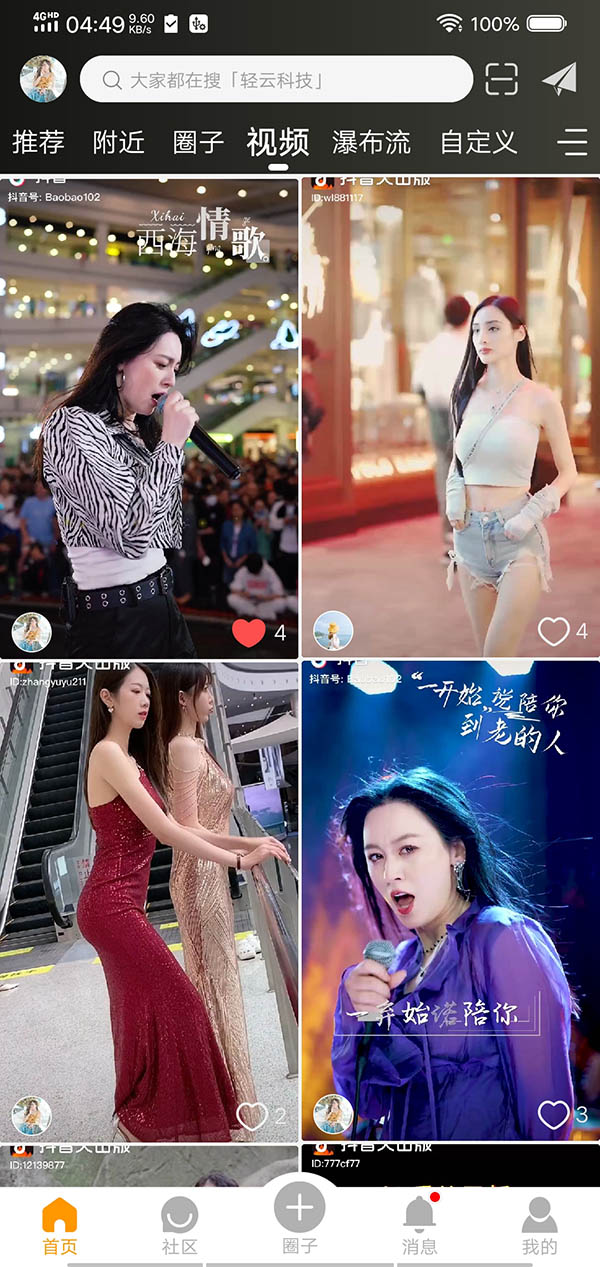Open the paper plane send icon
The height and width of the screenshot is (1267, 600).
(559, 79)
